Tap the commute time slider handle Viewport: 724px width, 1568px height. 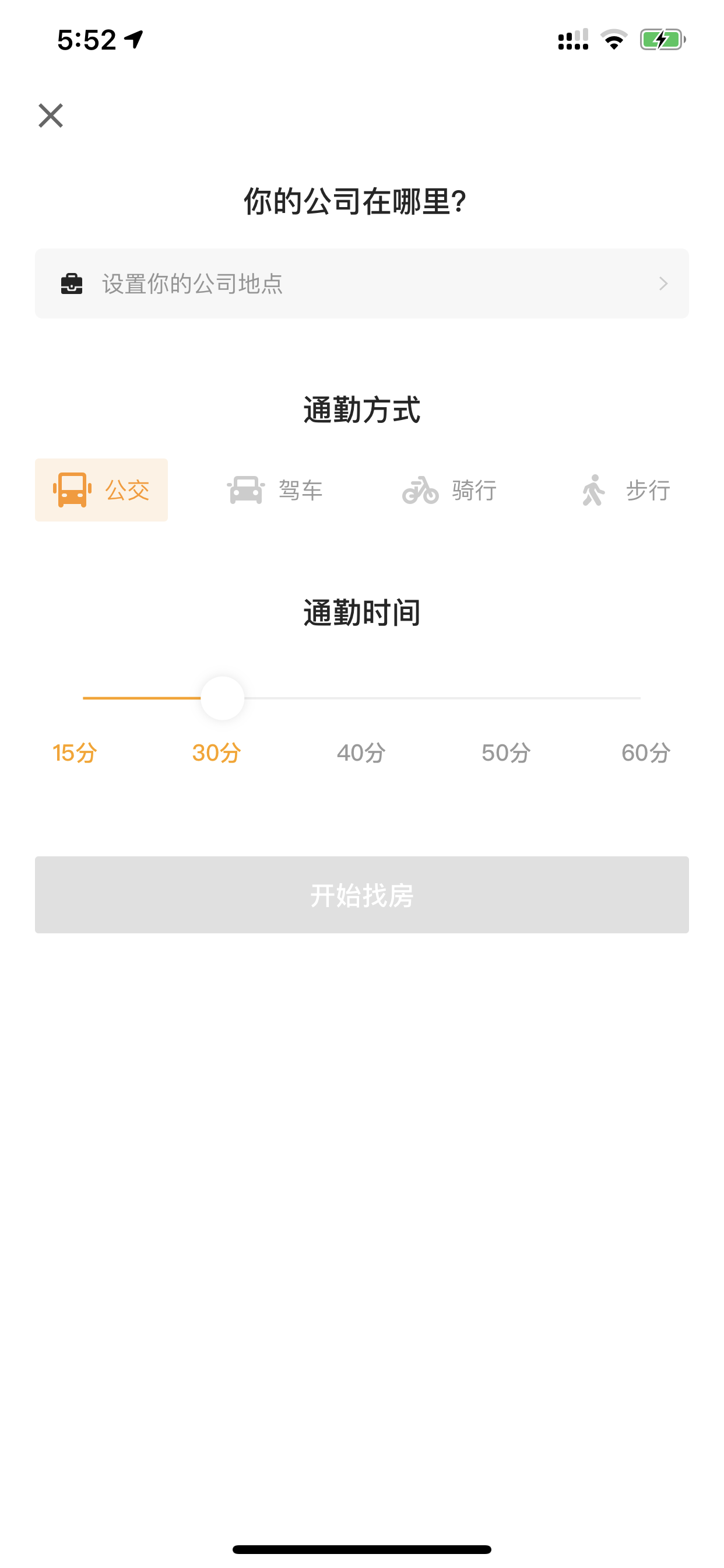pyautogui.click(x=222, y=698)
